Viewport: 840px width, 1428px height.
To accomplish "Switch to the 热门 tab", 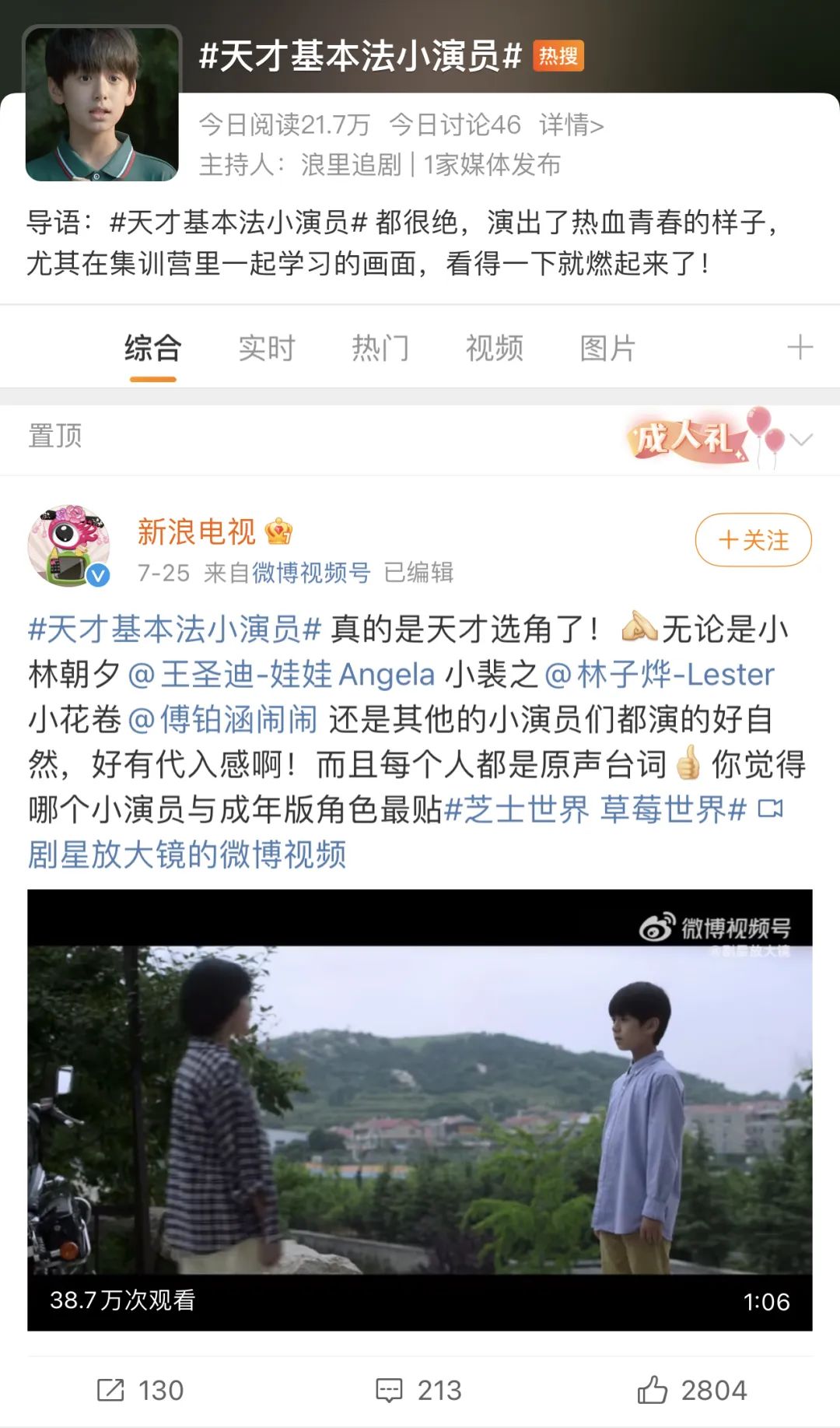I will [x=380, y=348].
